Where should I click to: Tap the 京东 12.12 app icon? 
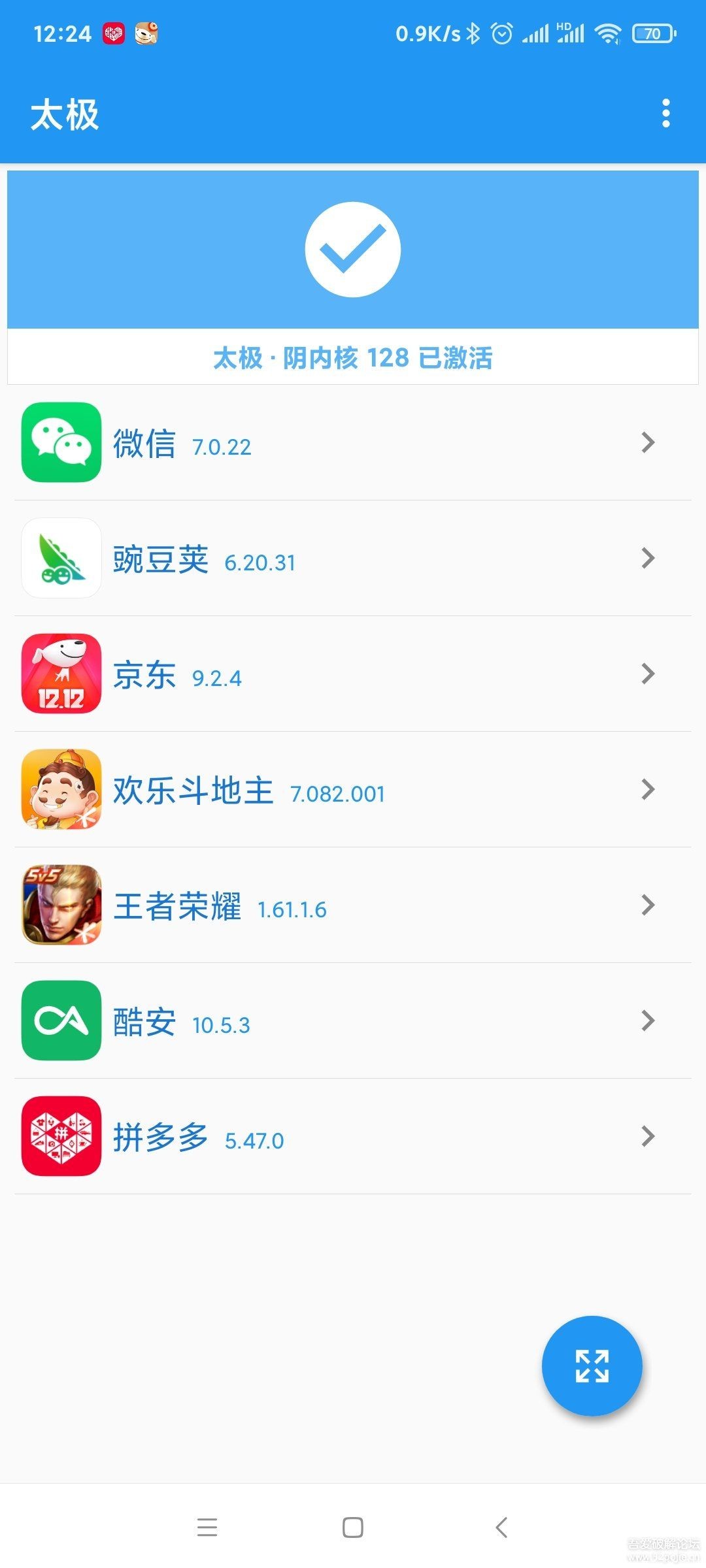(62, 674)
